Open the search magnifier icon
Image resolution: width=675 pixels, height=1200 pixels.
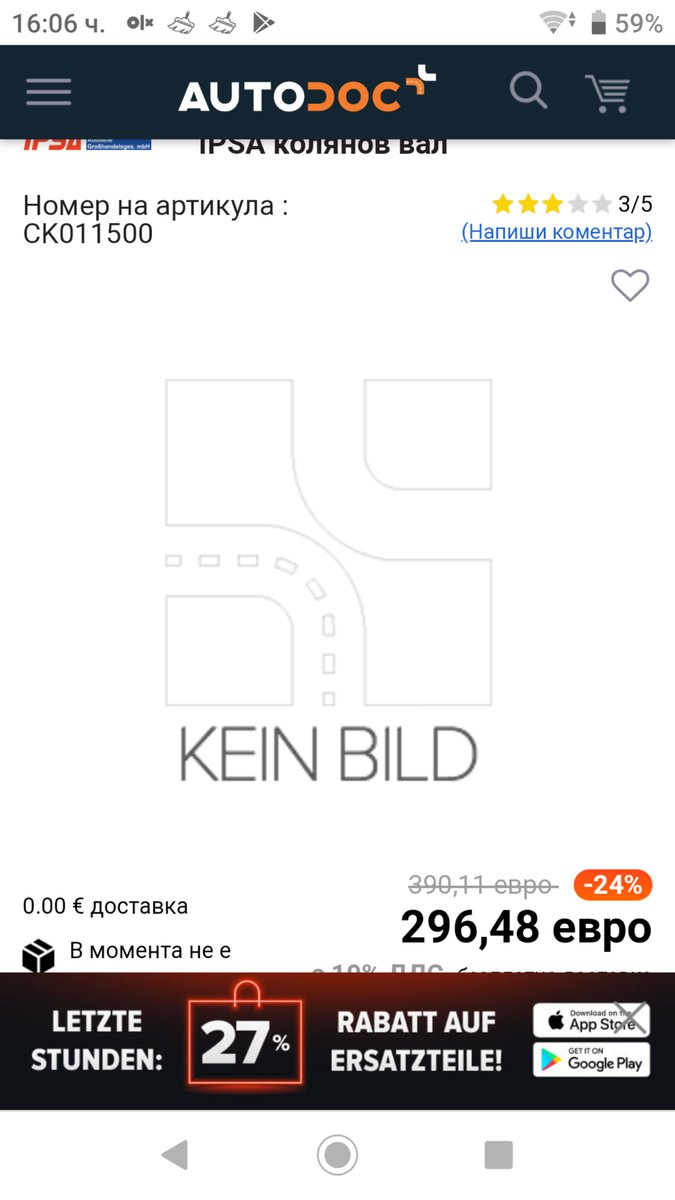coord(528,90)
